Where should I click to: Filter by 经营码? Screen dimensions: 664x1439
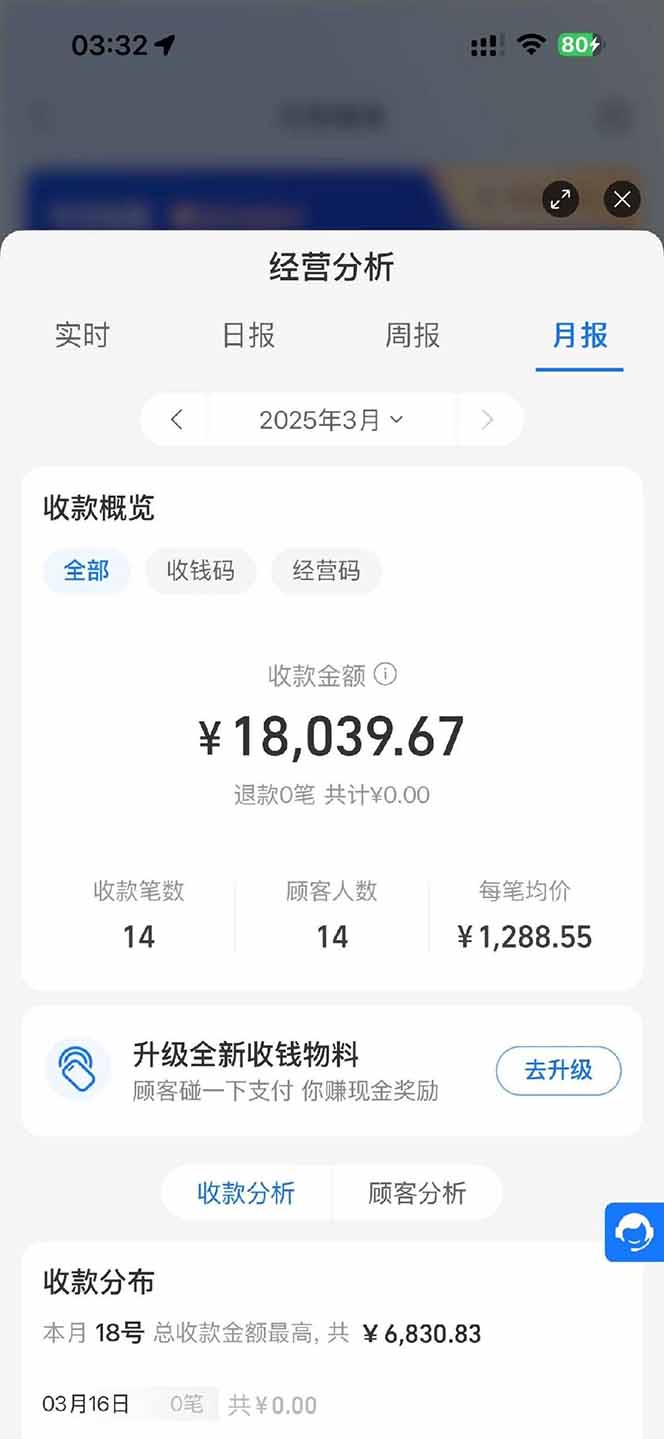pyautogui.click(x=326, y=571)
